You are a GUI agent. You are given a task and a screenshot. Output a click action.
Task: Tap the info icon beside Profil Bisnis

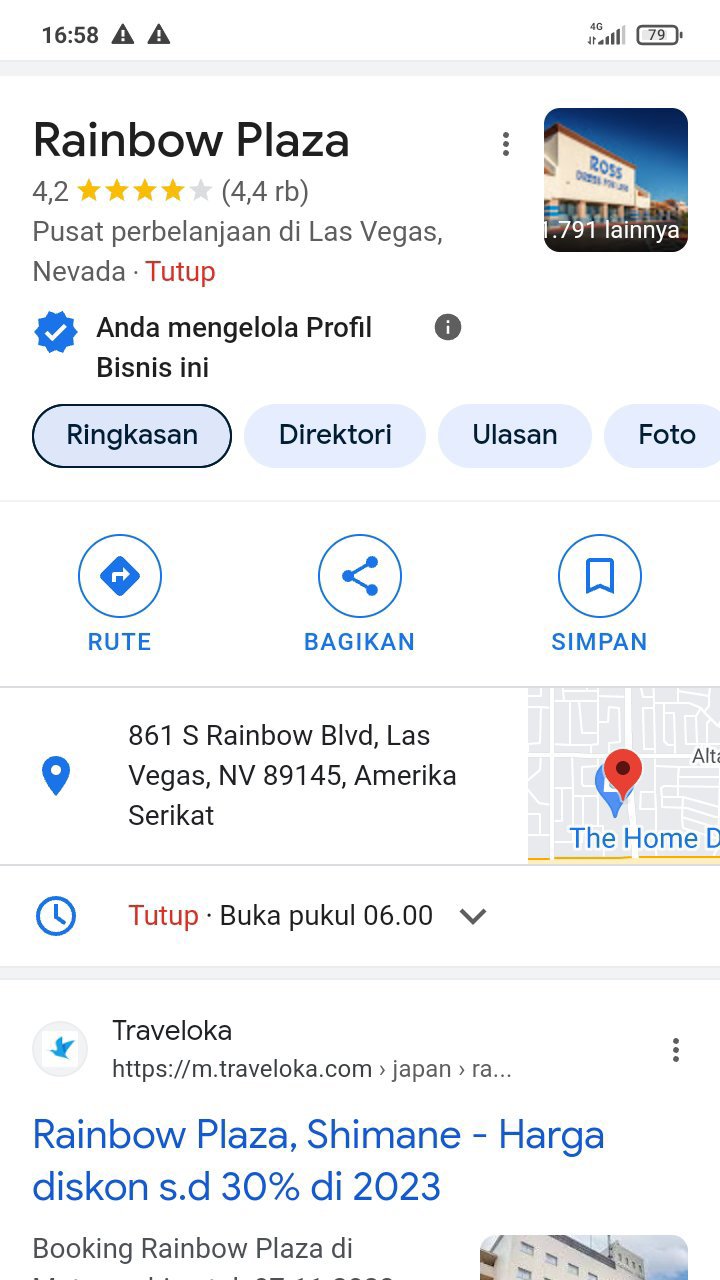(x=448, y=327)
